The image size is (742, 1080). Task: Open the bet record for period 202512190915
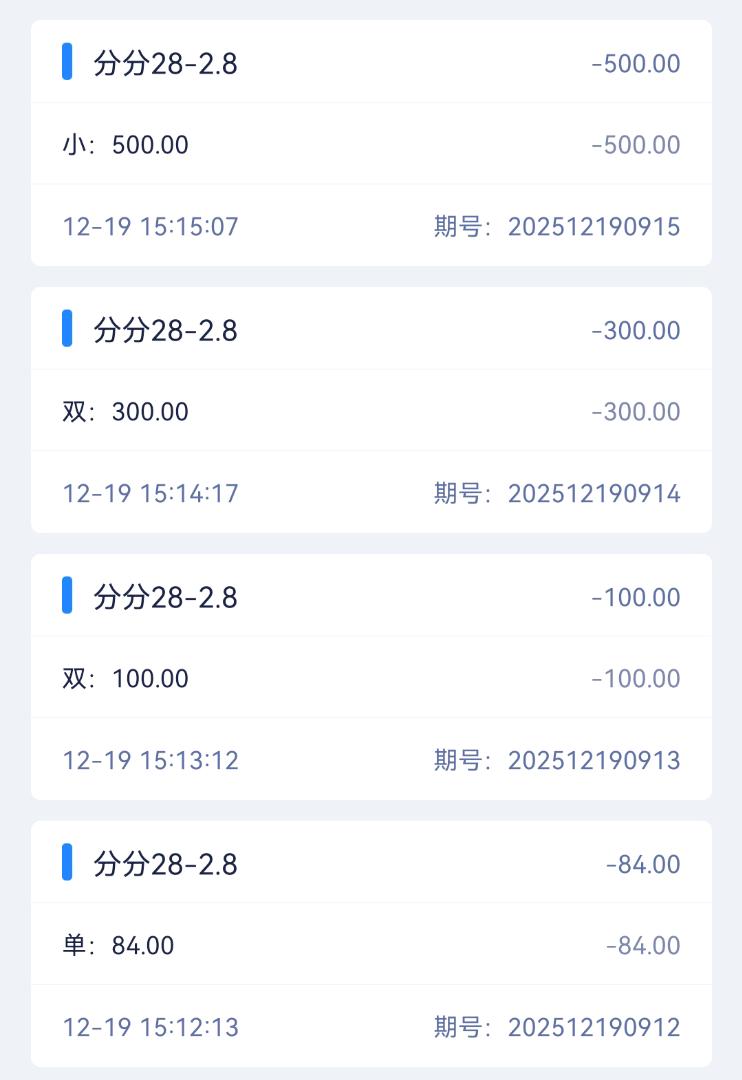click(371, 144)
